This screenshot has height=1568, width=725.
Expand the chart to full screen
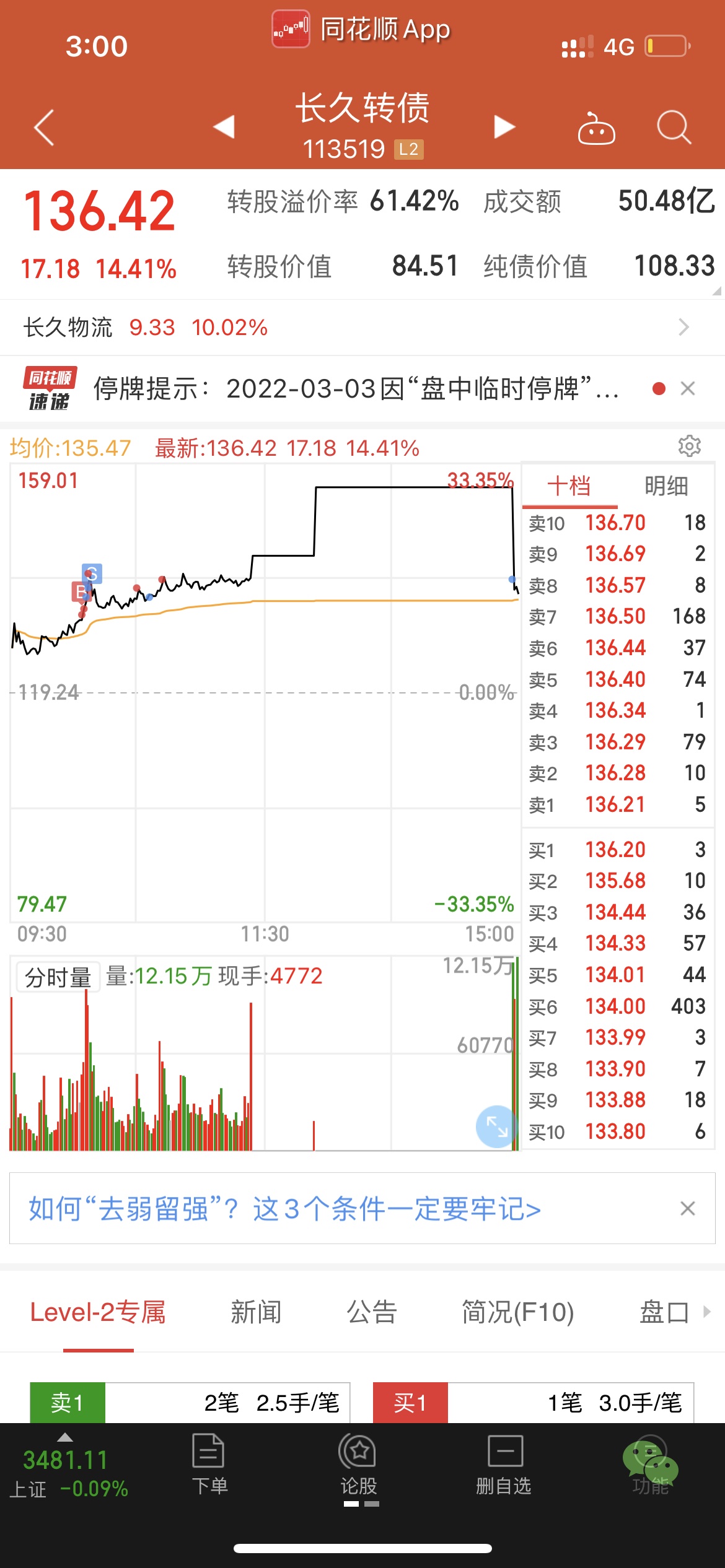click(x=496, y=1126)
